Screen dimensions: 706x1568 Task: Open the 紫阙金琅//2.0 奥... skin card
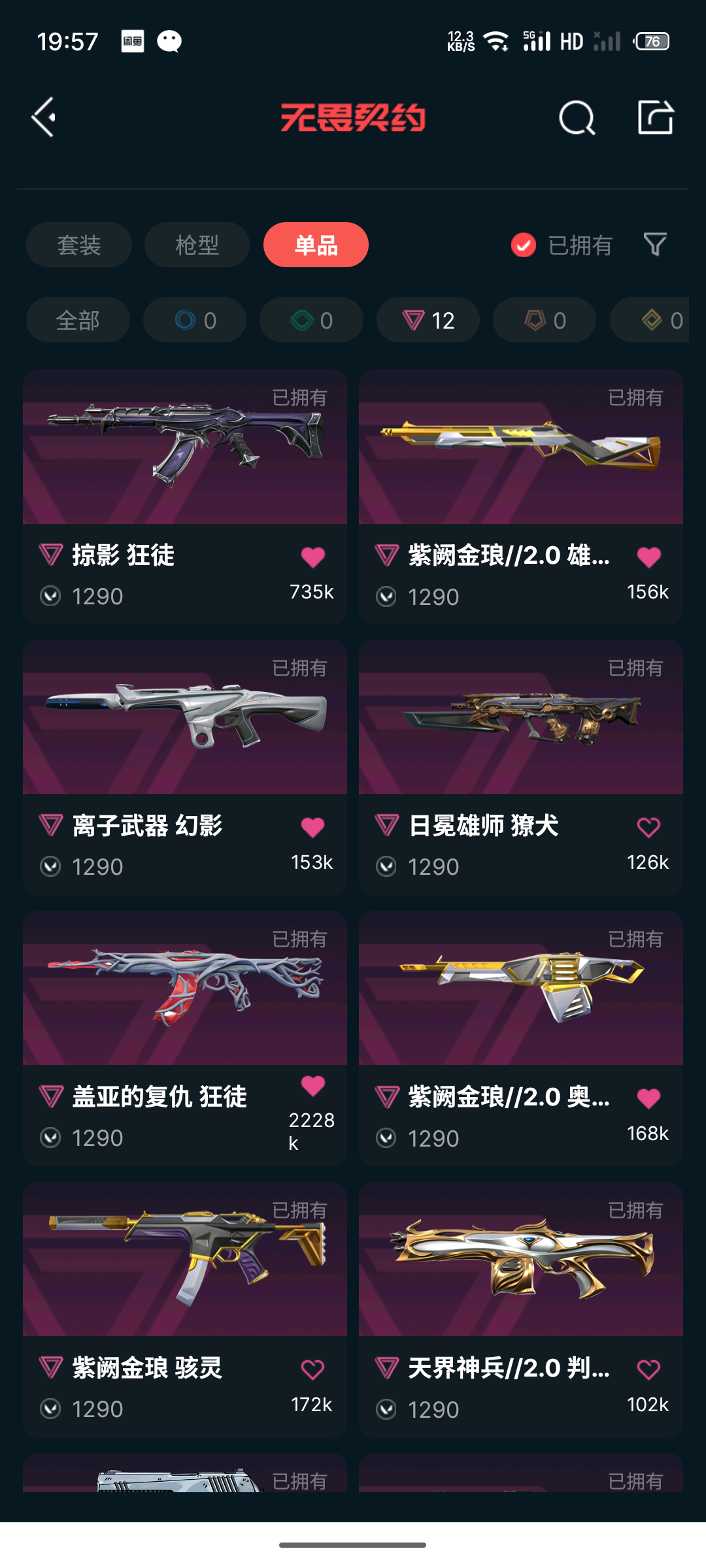[521, 1038]
